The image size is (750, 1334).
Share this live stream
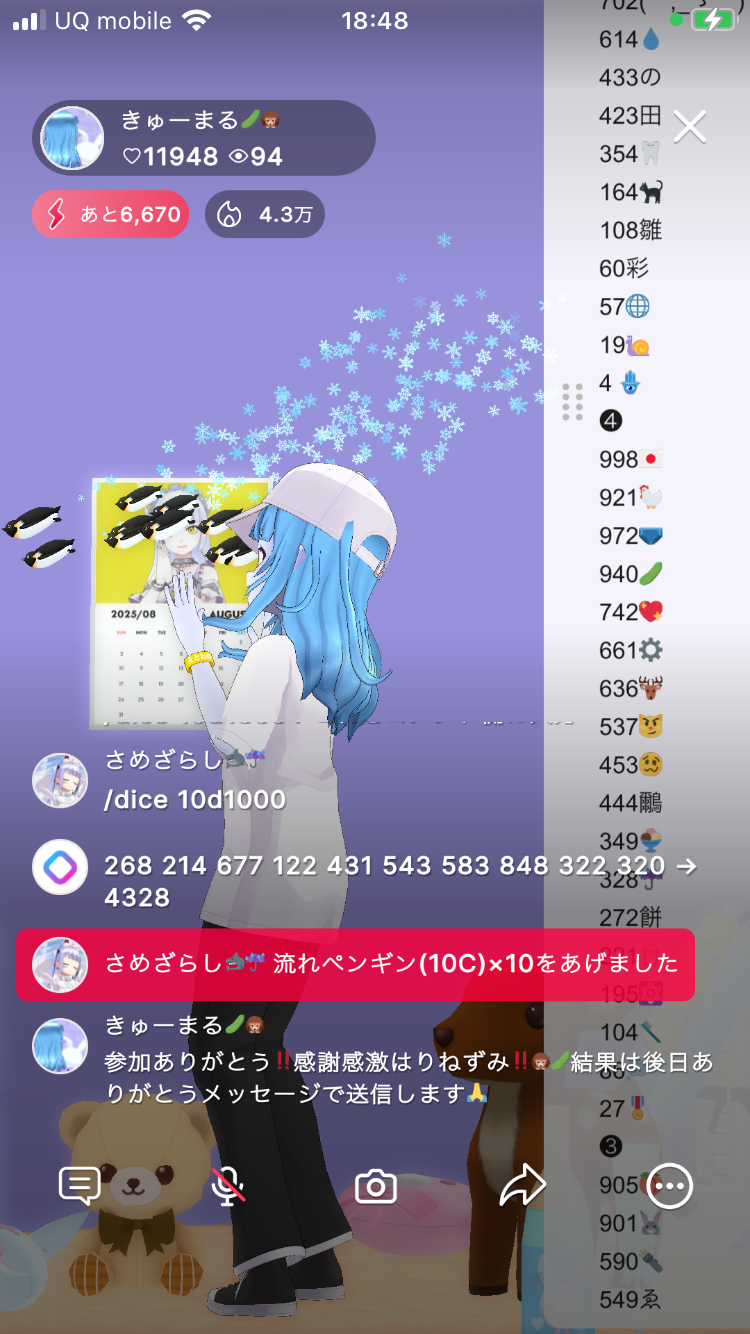(x=522, y=1186)
